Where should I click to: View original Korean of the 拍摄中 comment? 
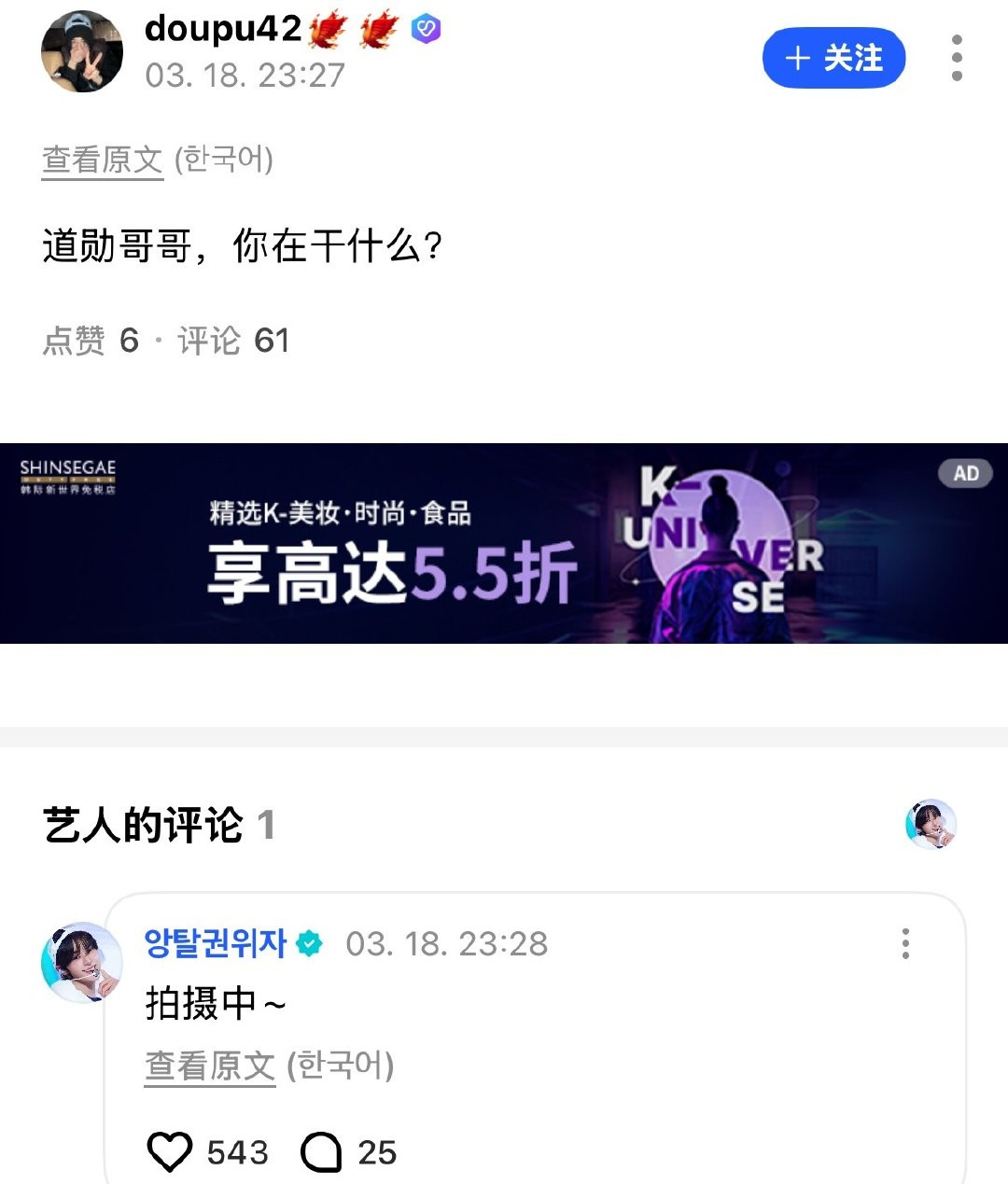pyautogui.click(x=210, y=1065)
